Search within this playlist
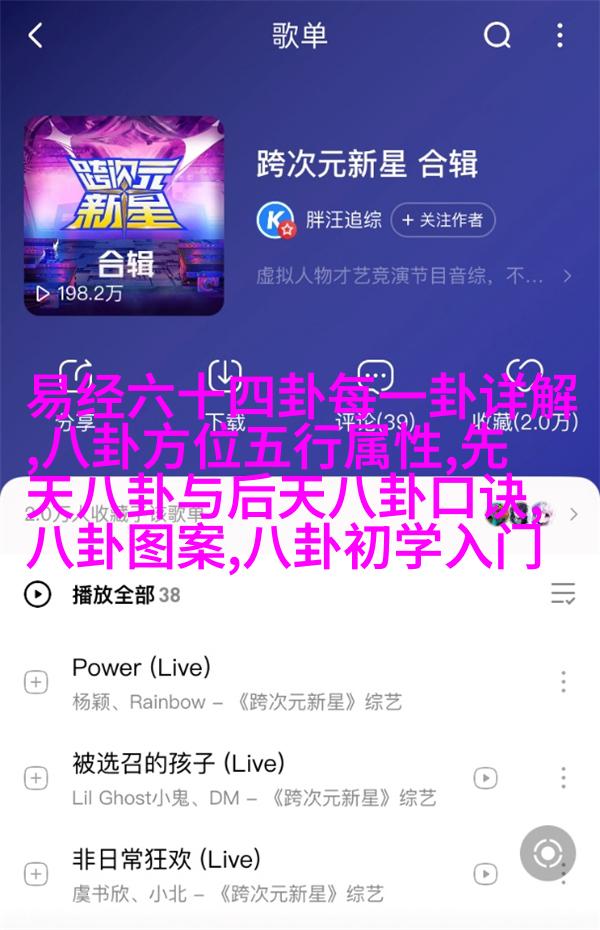 pyautogui.click(x=497, y=37)
